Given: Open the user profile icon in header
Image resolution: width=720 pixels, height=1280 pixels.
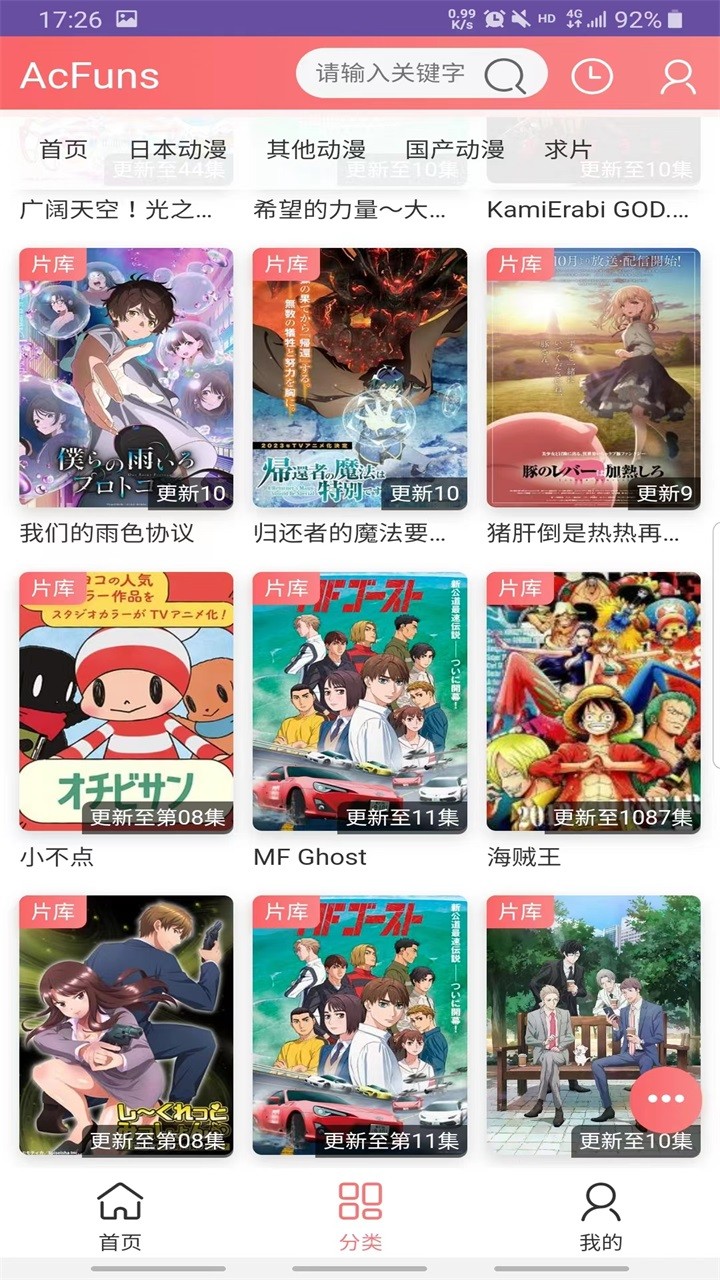Looking at the screenshot, I should point(678,76).
